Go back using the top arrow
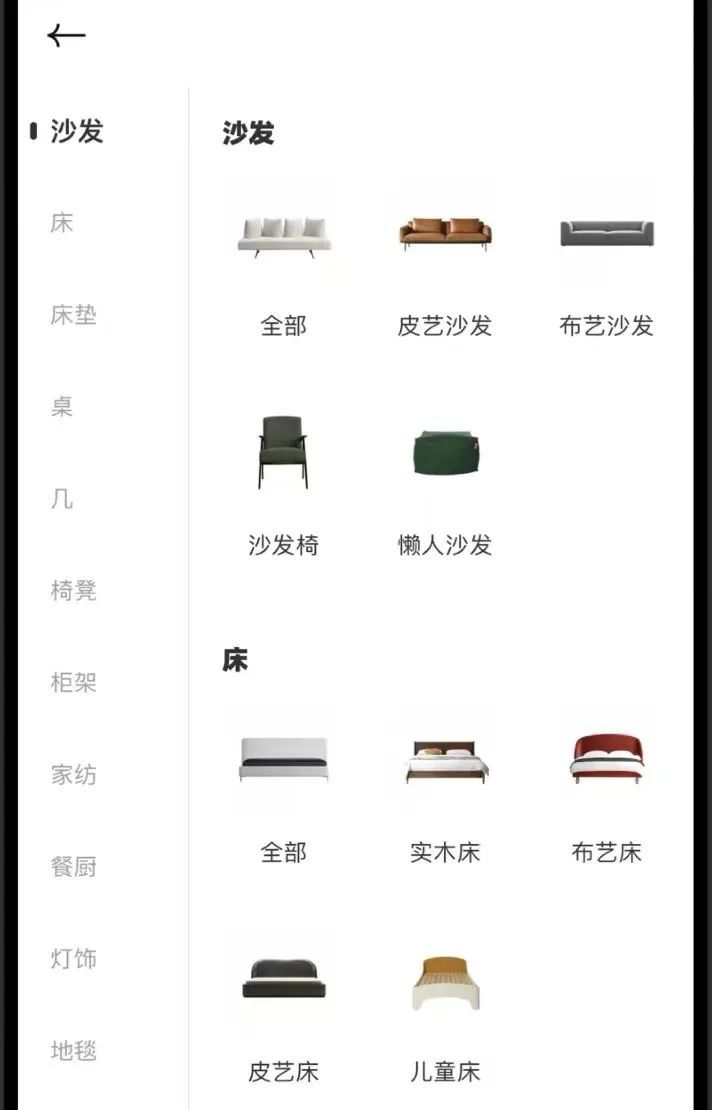The image size is (712, 1110). (x=66, y=36)
